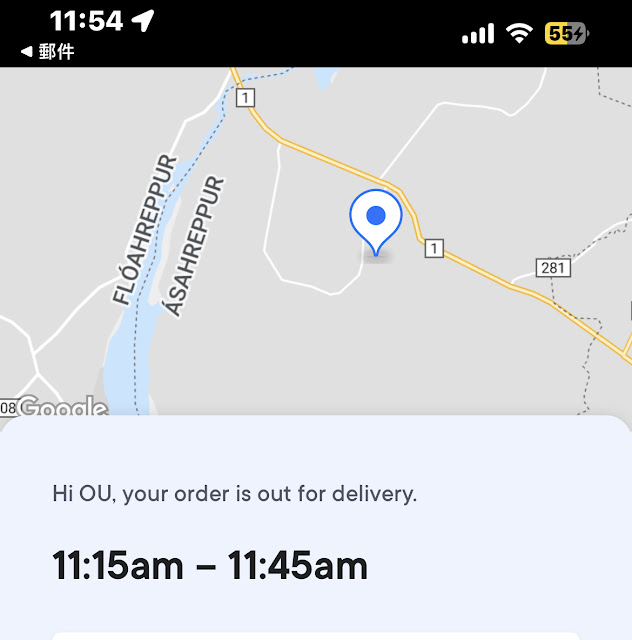Return to the 郵件 app via breadcrumb
The height and width of the screenshot is (640, 632).
[47, 52]
